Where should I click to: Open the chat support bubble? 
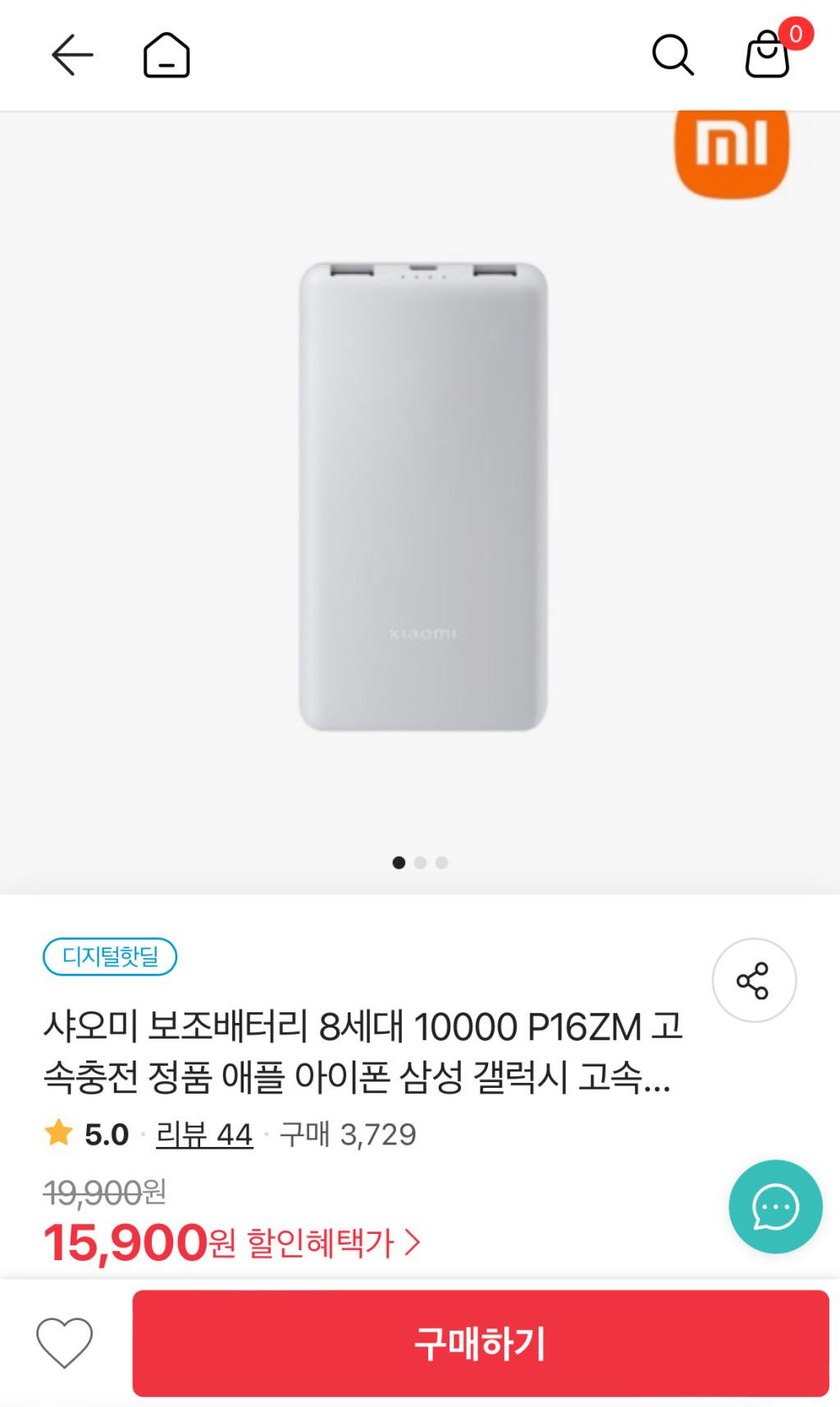pyautogui.click(x=775, y=1206)
